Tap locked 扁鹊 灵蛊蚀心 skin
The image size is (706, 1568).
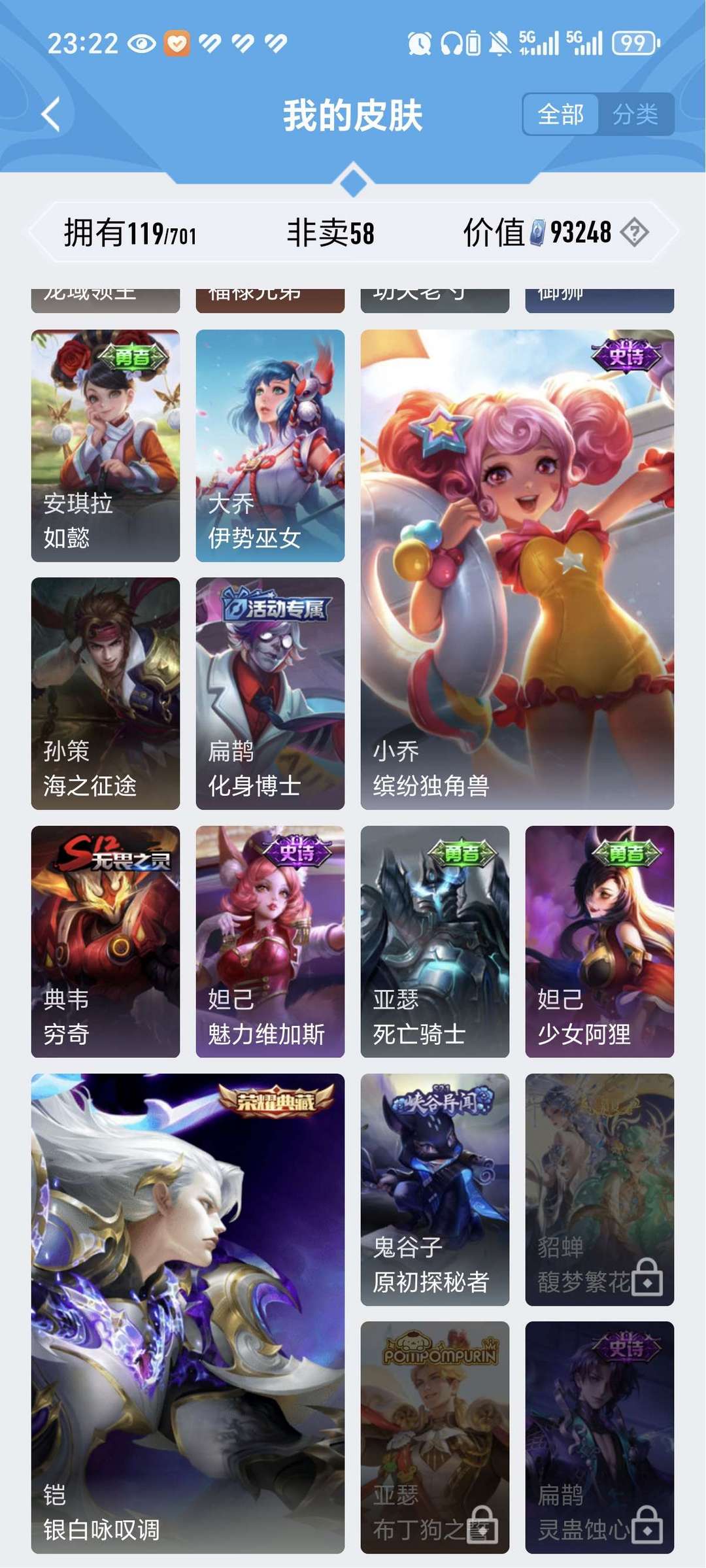[599, 1437]
